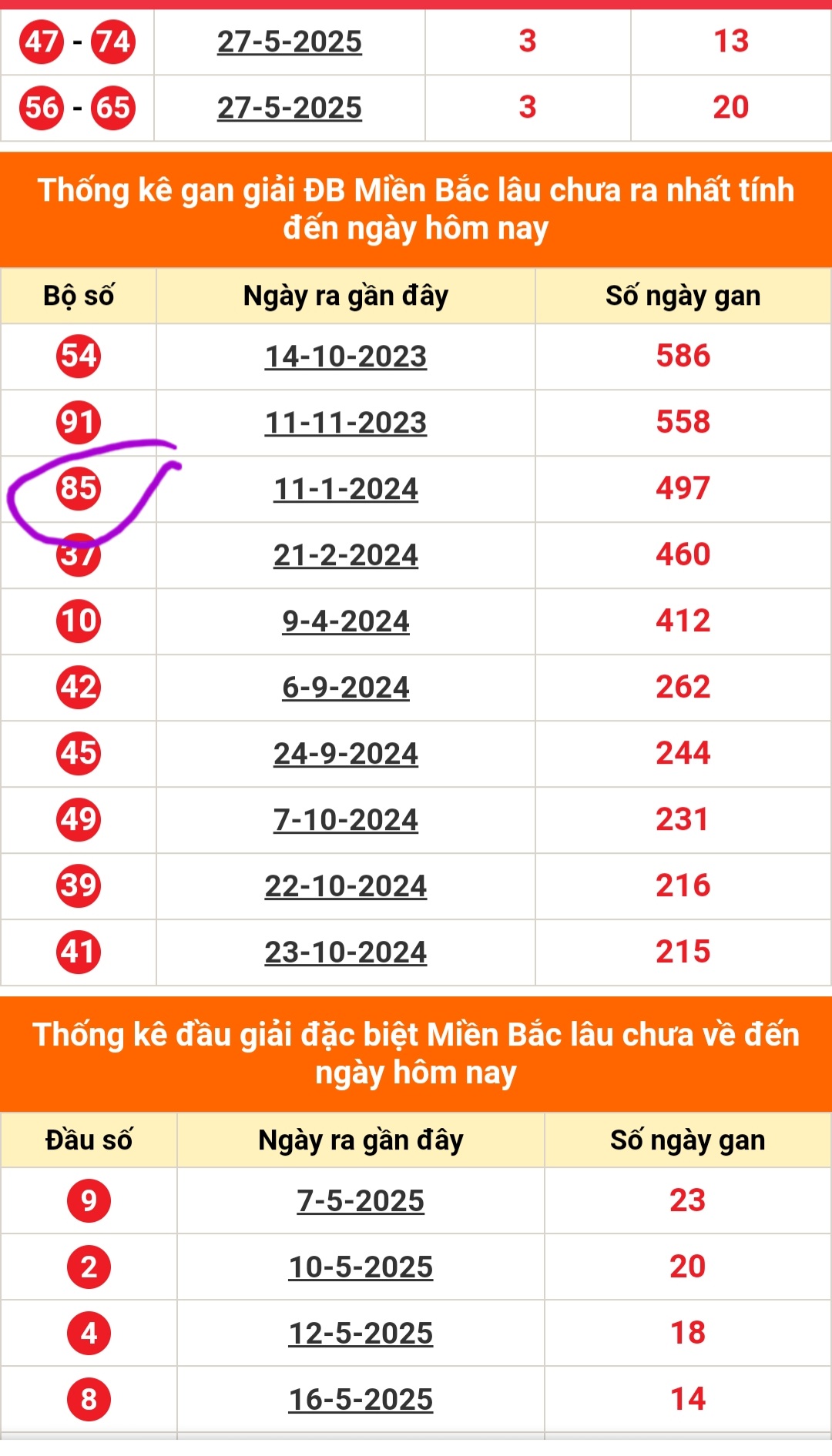Open the 27-5-2025 date in the 47 - 74 row
The image size is (832, 1456).
coord(290,42)
